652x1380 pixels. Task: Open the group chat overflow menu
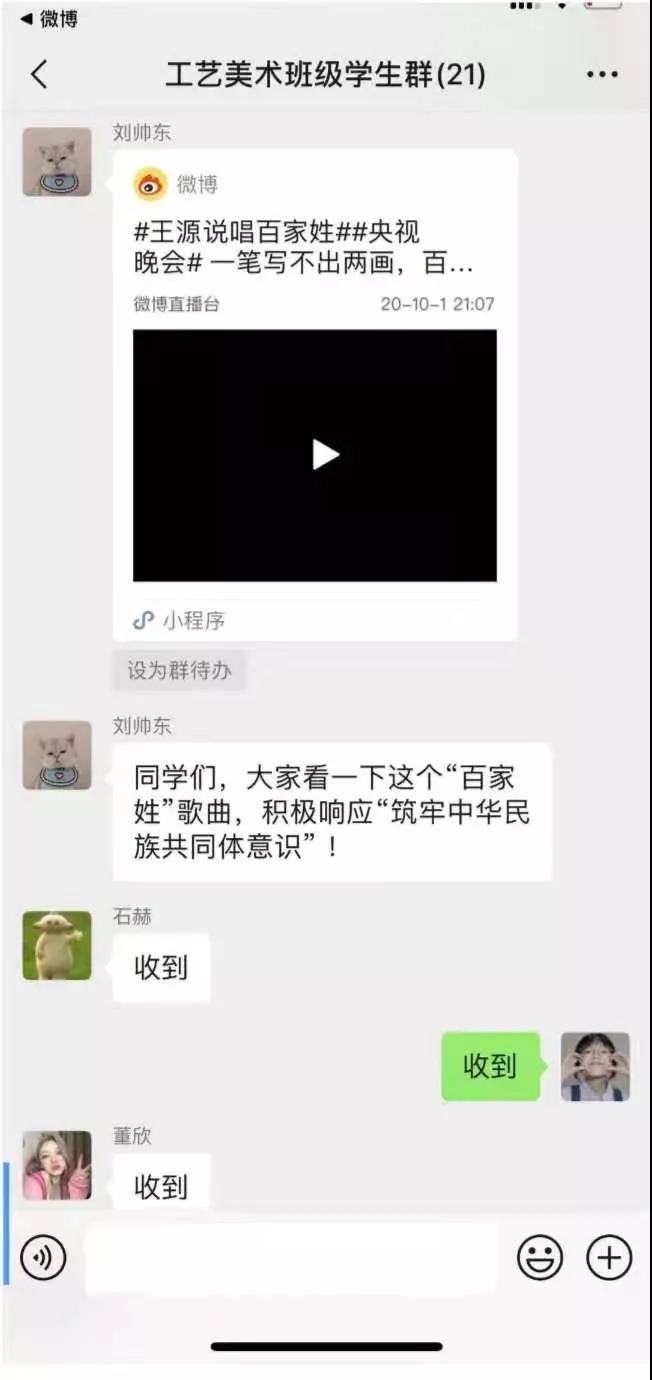(602, 75)
